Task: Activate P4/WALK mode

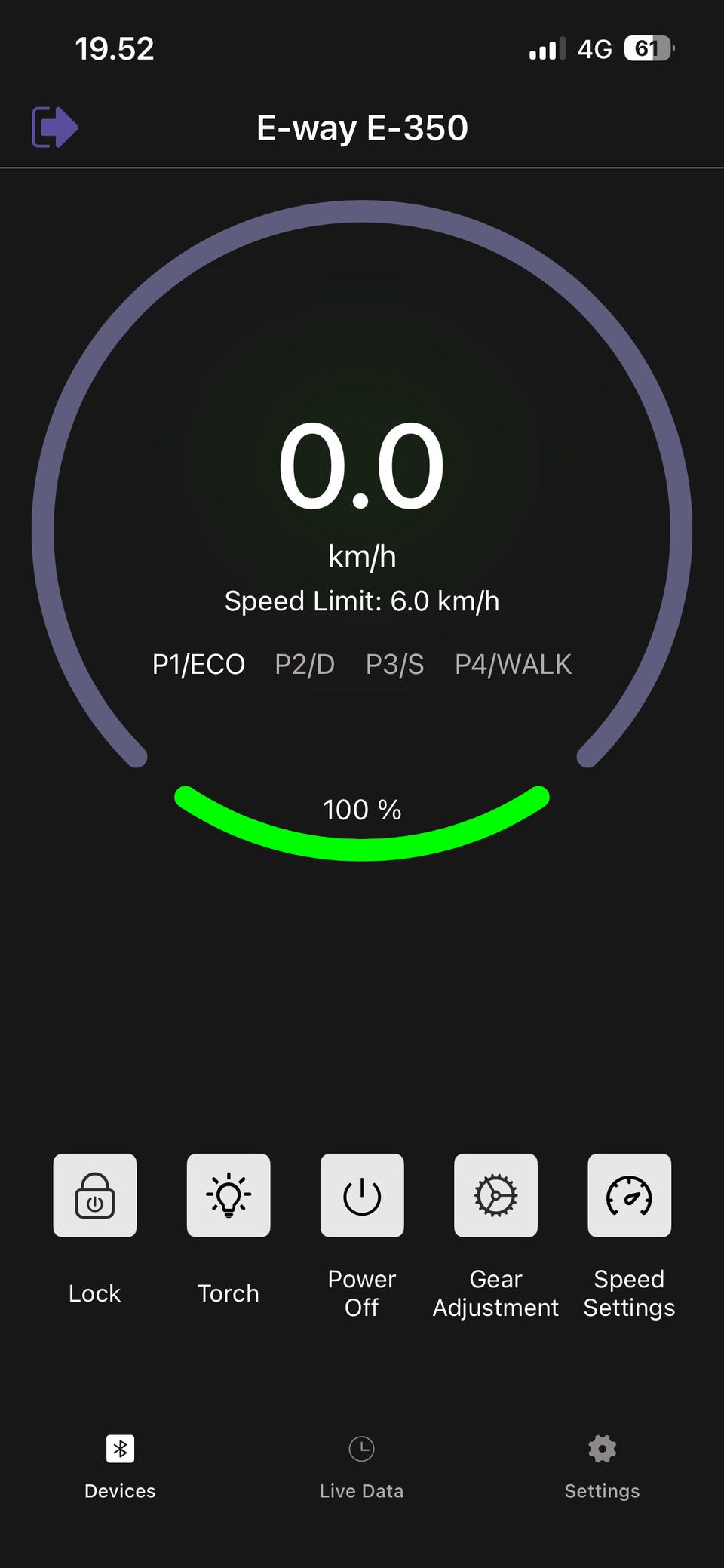Action: coord(513,664)
